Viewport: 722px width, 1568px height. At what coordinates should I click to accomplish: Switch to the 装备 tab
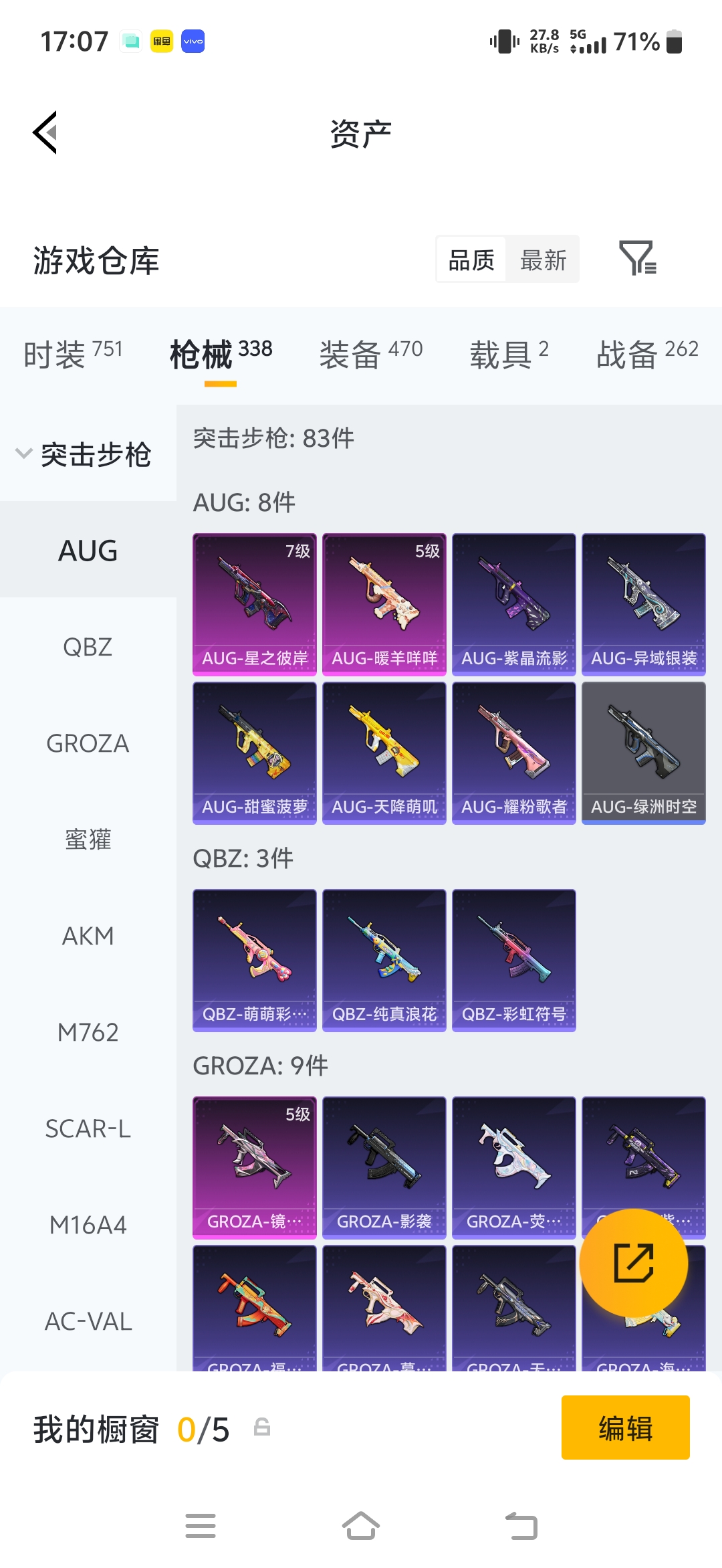pos(370,353)
